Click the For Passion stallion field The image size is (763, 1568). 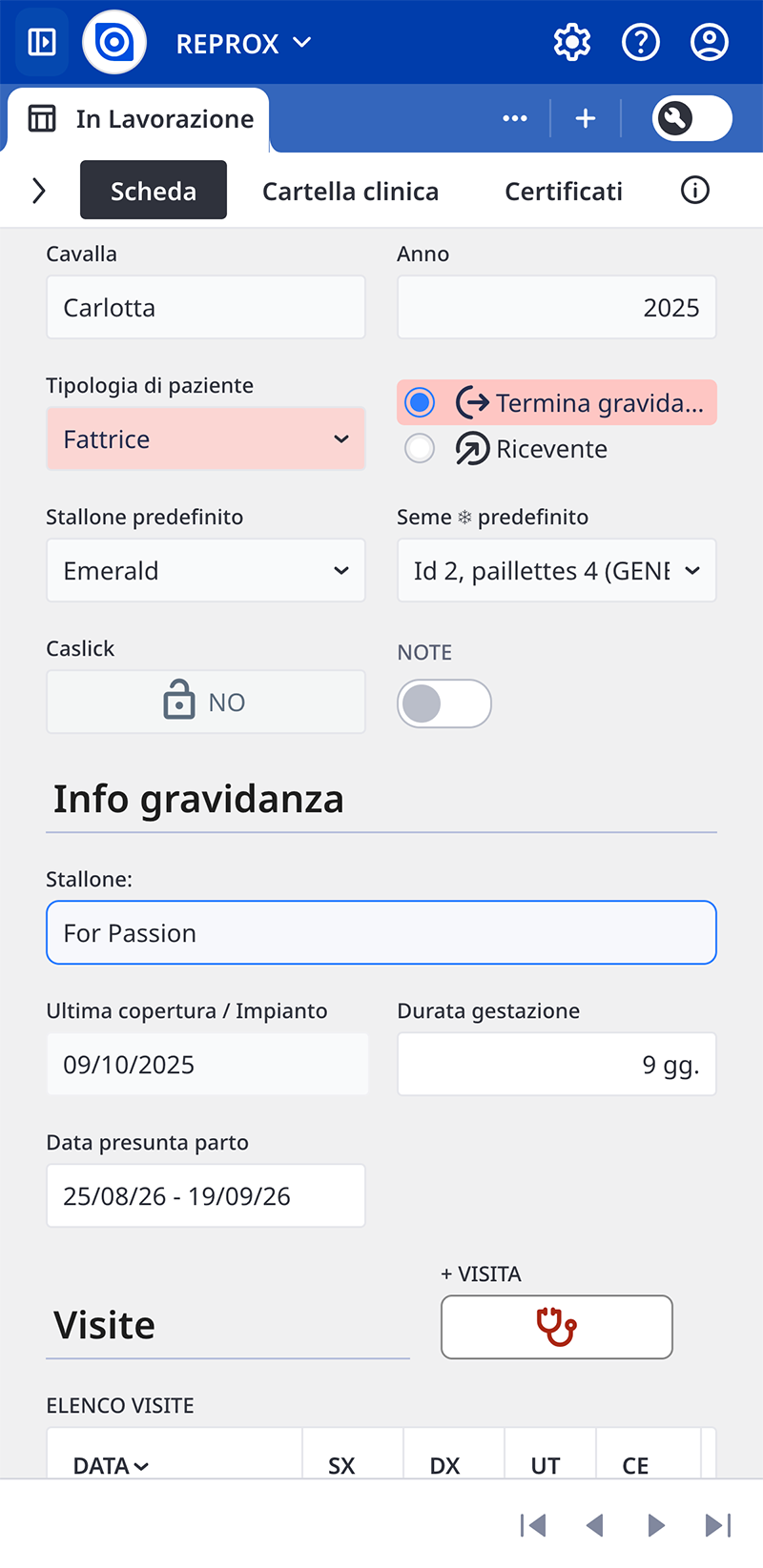pos(381,932)
